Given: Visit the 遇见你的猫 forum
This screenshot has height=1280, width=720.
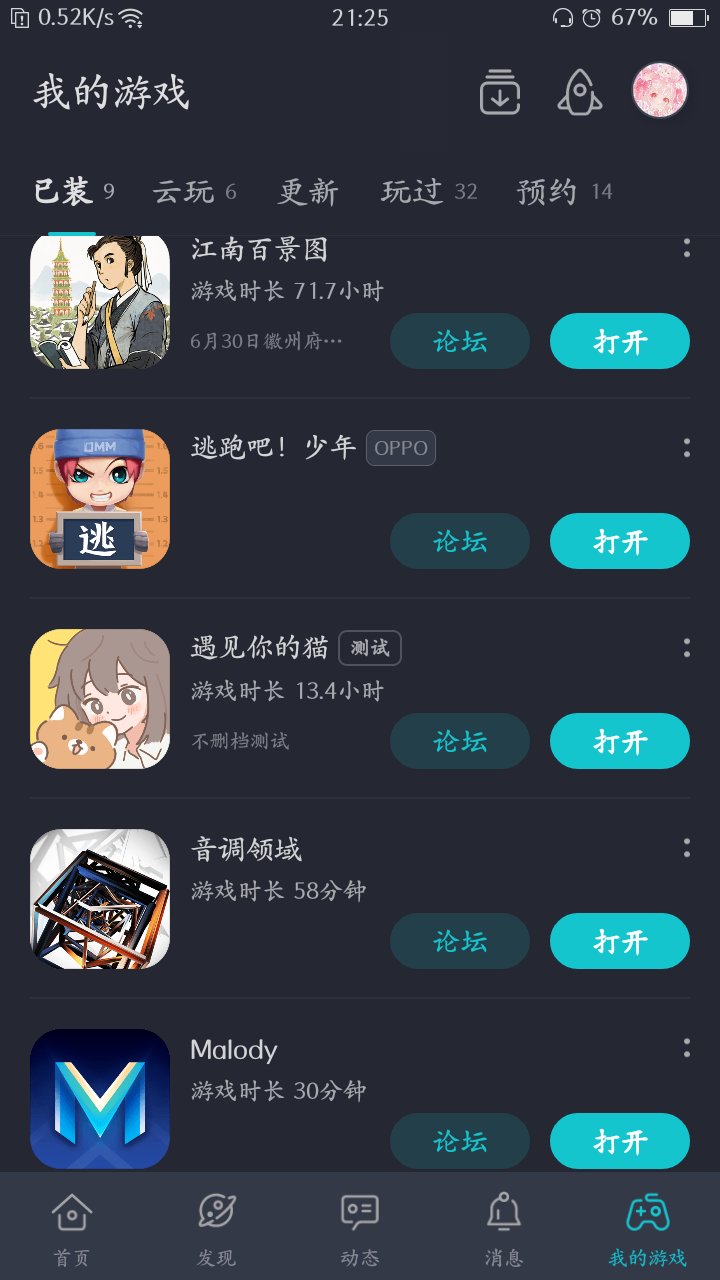Looking at the screenshot, I should pos(460,741).
